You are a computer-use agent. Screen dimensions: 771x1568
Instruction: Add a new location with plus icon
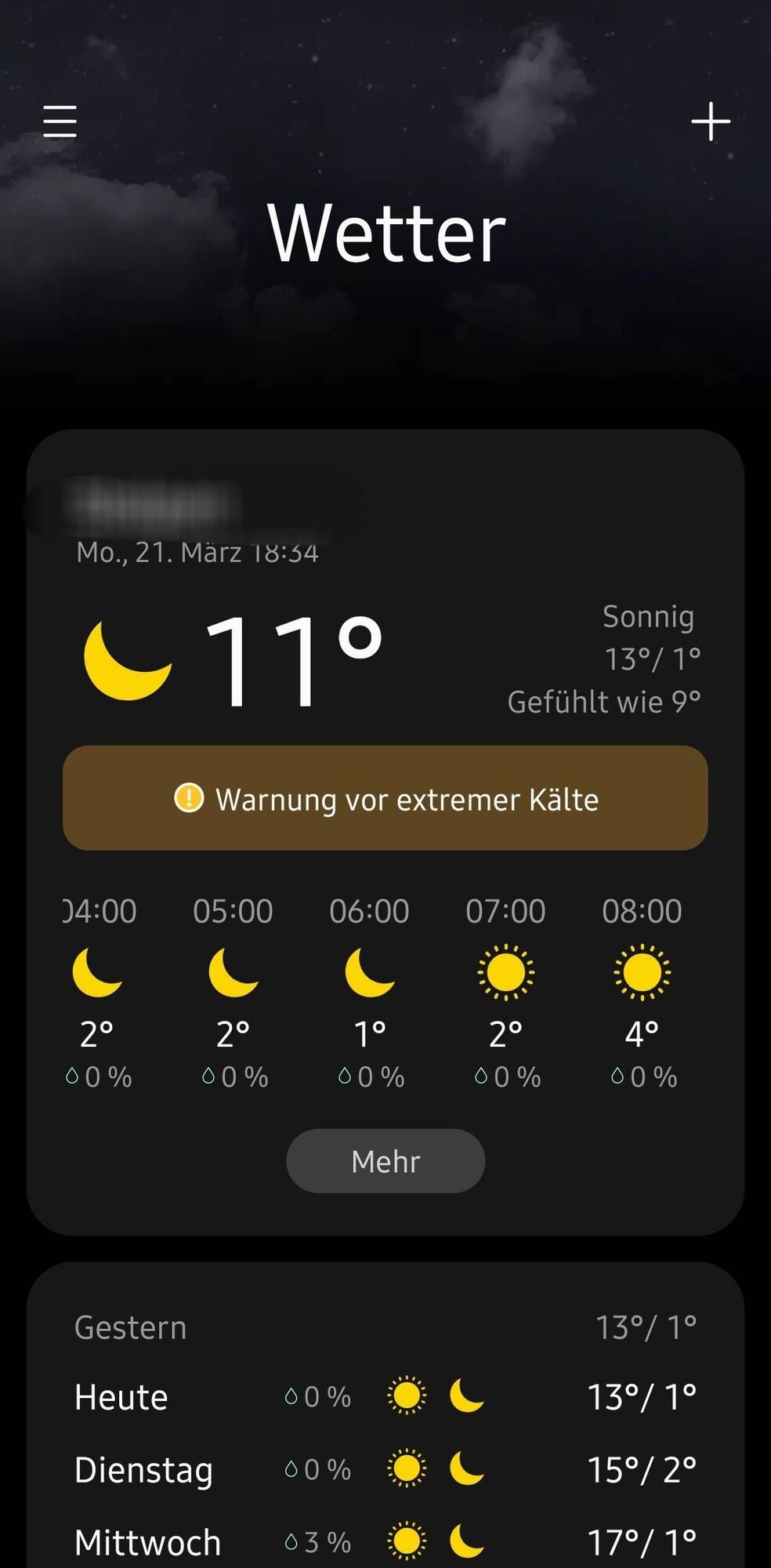710,122
